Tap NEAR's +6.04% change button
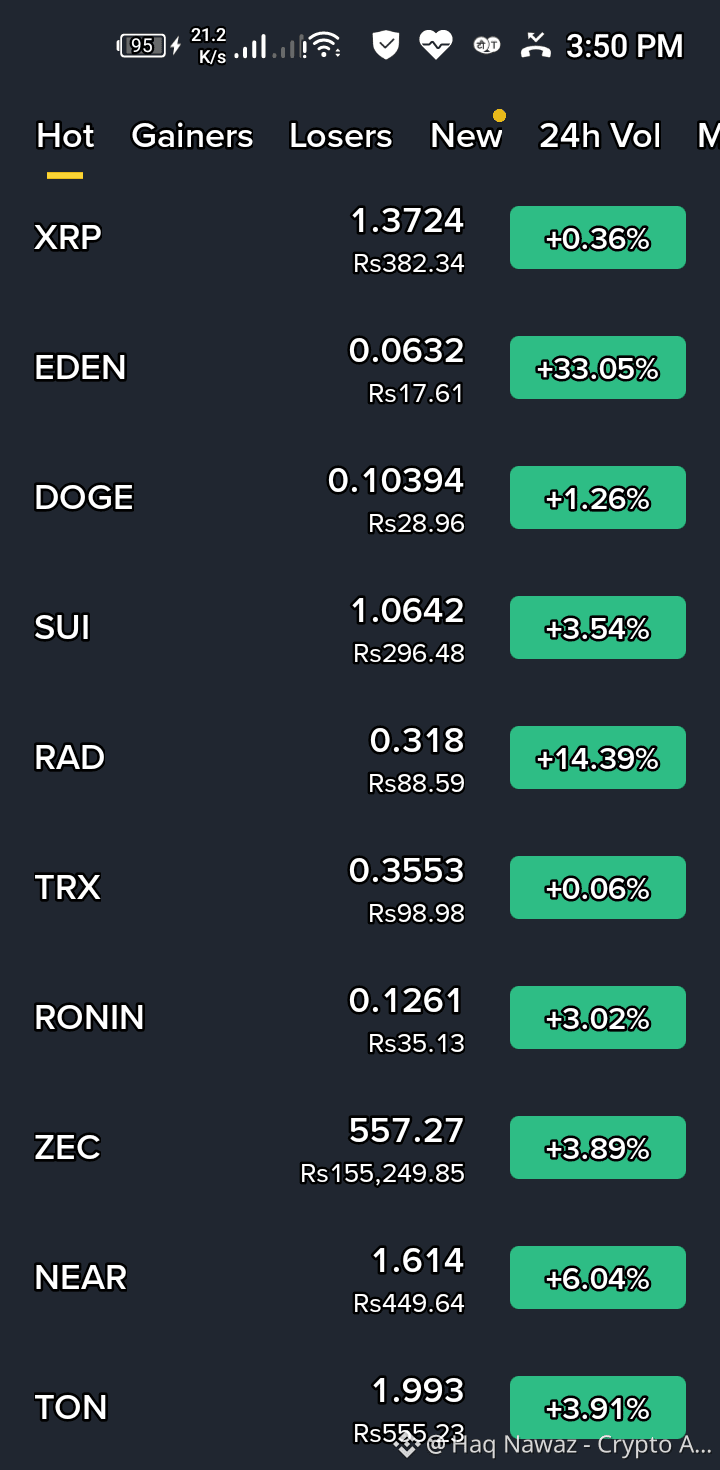Image resolution: width=720 pixels, height=1470 pixels. [598, 1278]
